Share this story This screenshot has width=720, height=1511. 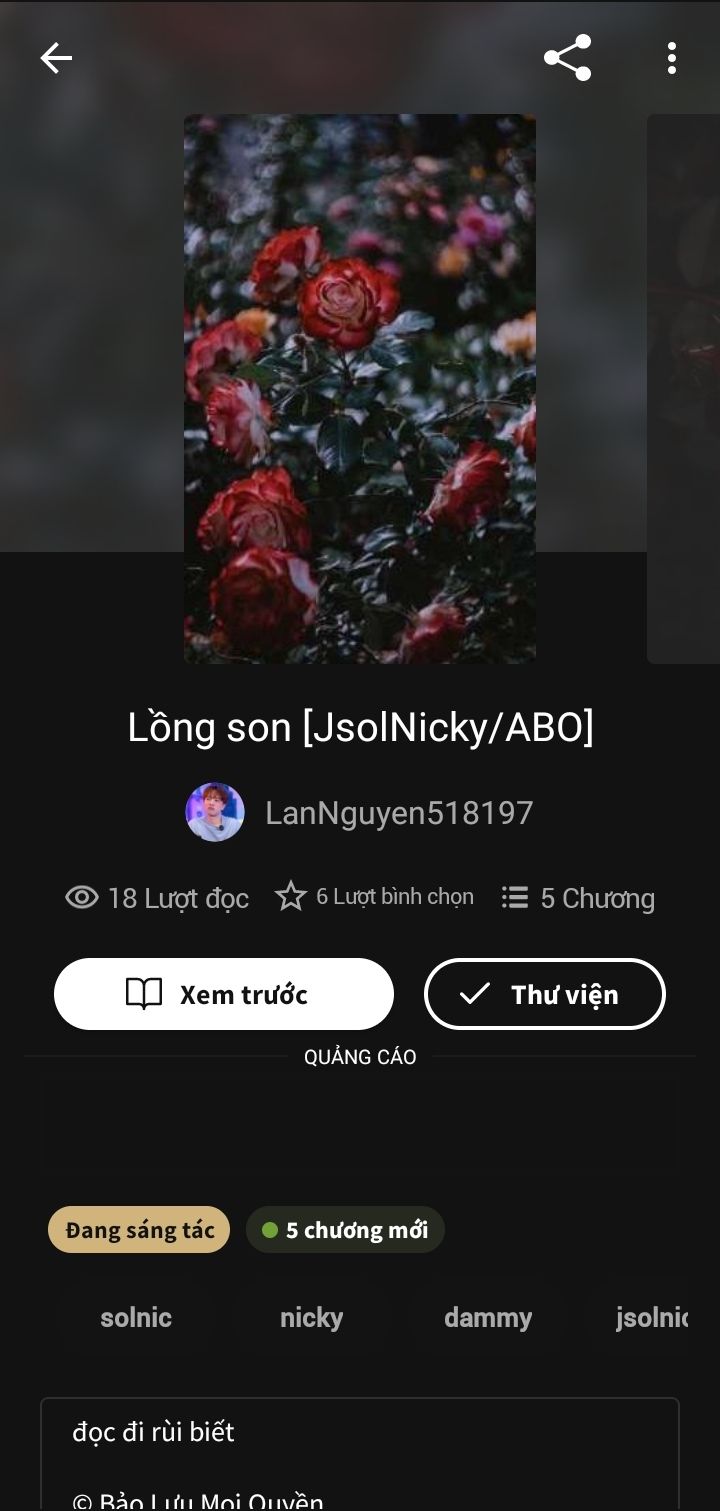(567, 58)
